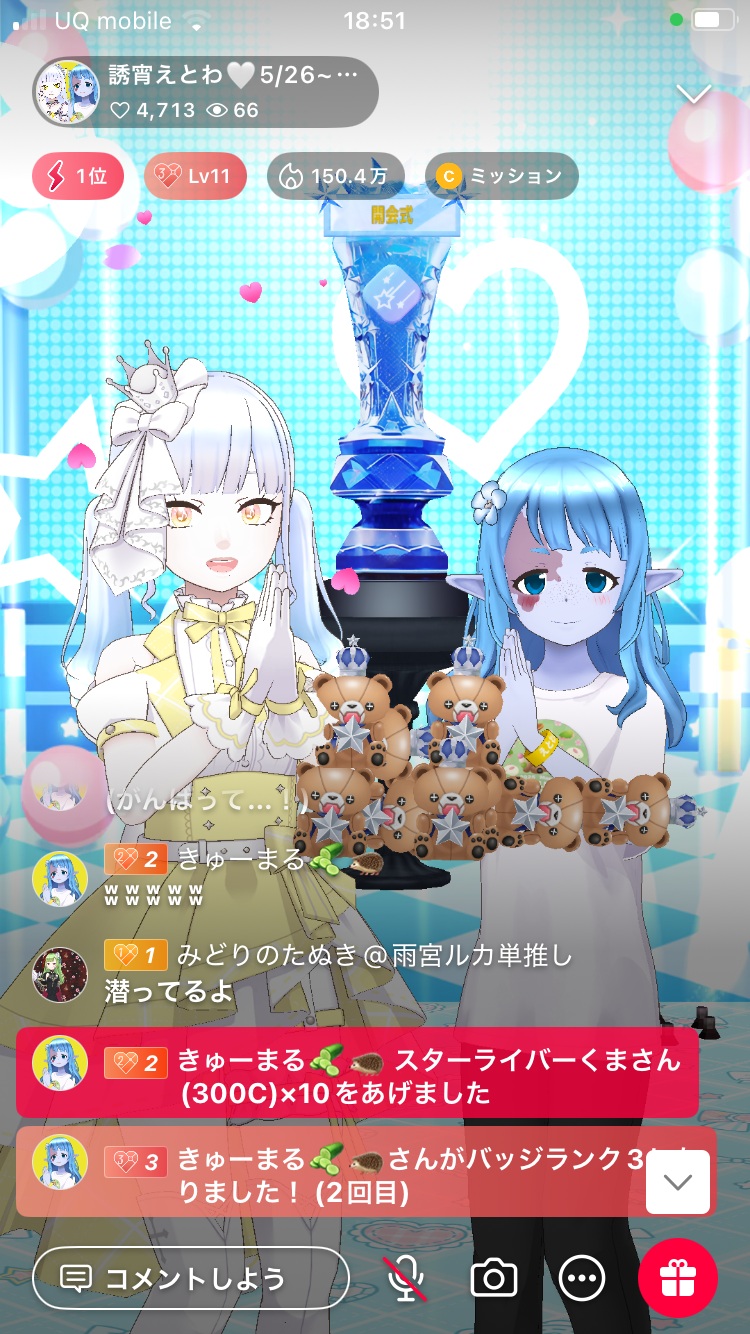
Task: Open きゅーまる's avatar on wwwww comment
Action: click(60, 880)
